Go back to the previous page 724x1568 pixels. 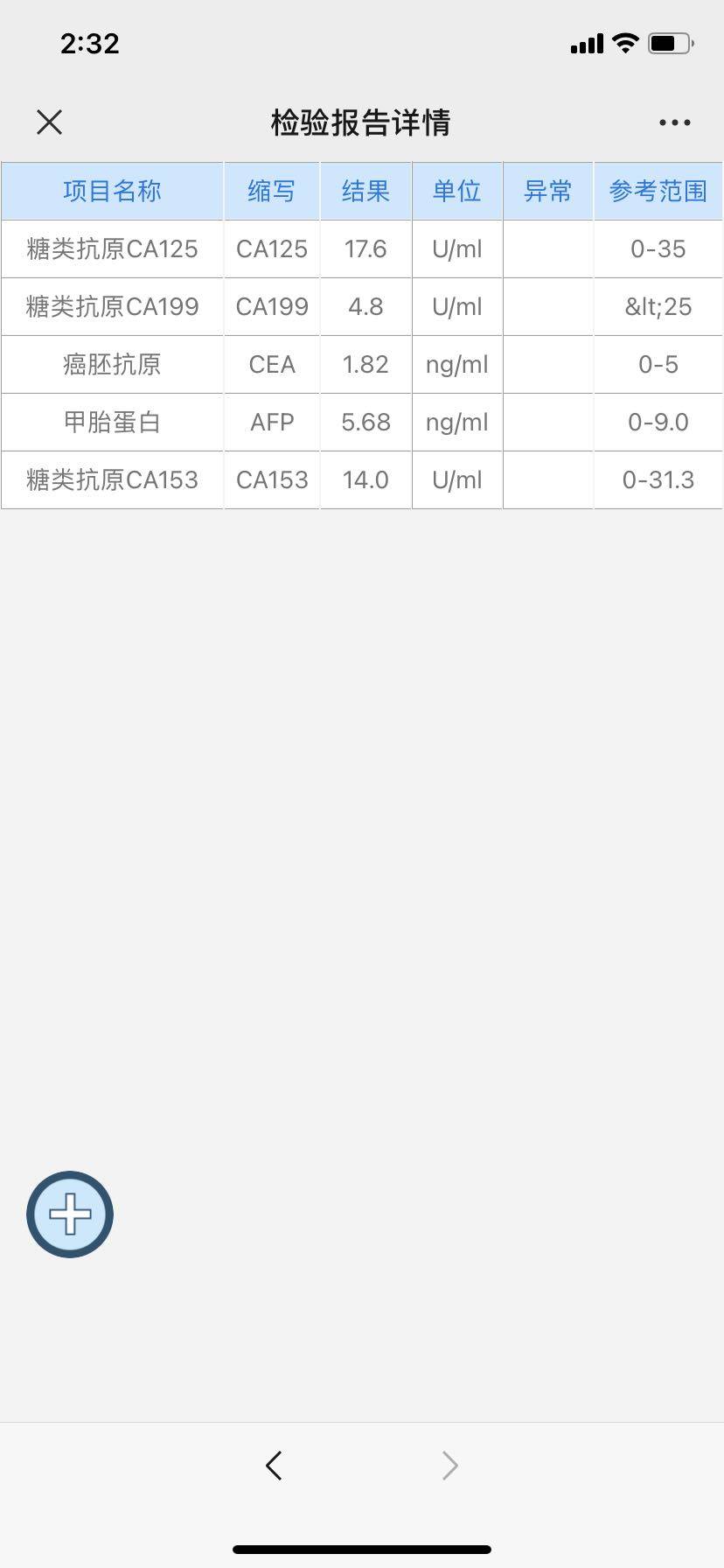274,1465
